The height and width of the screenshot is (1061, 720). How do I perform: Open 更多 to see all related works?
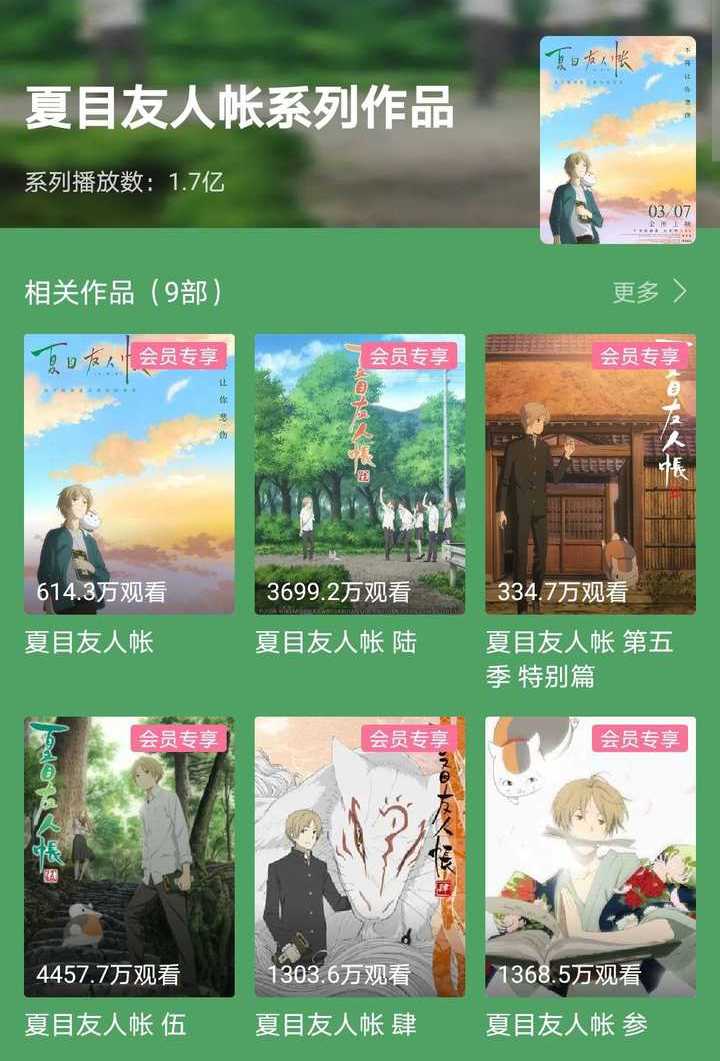[650, 292]
